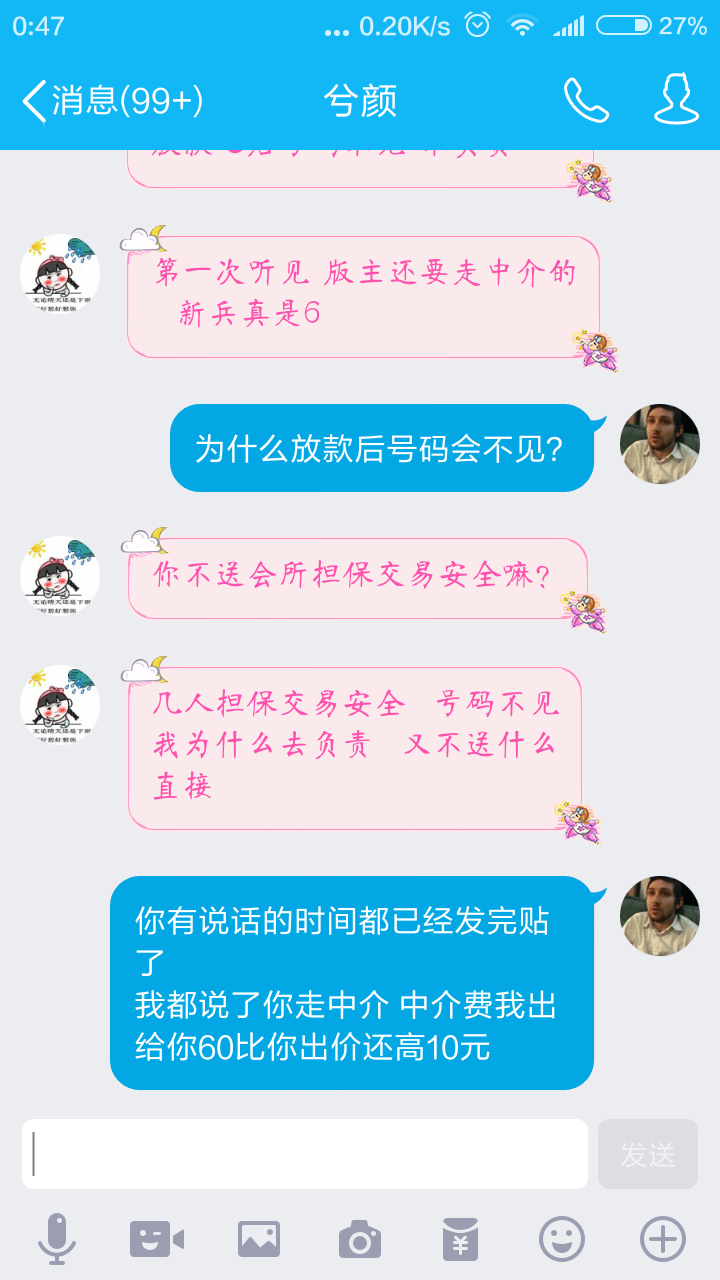Open more options with the plus icon

tap(663, 1240)
